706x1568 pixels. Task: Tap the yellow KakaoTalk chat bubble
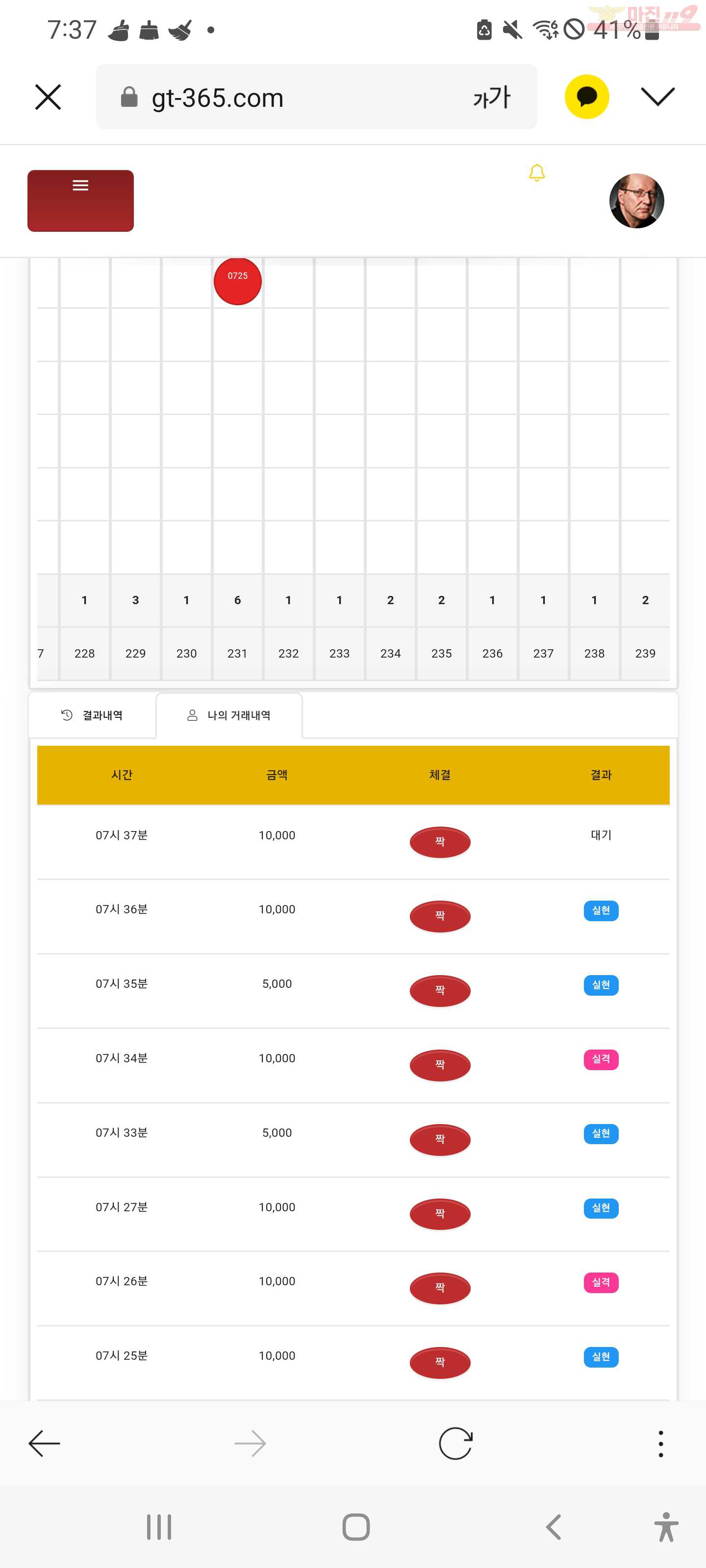point(586,97)
